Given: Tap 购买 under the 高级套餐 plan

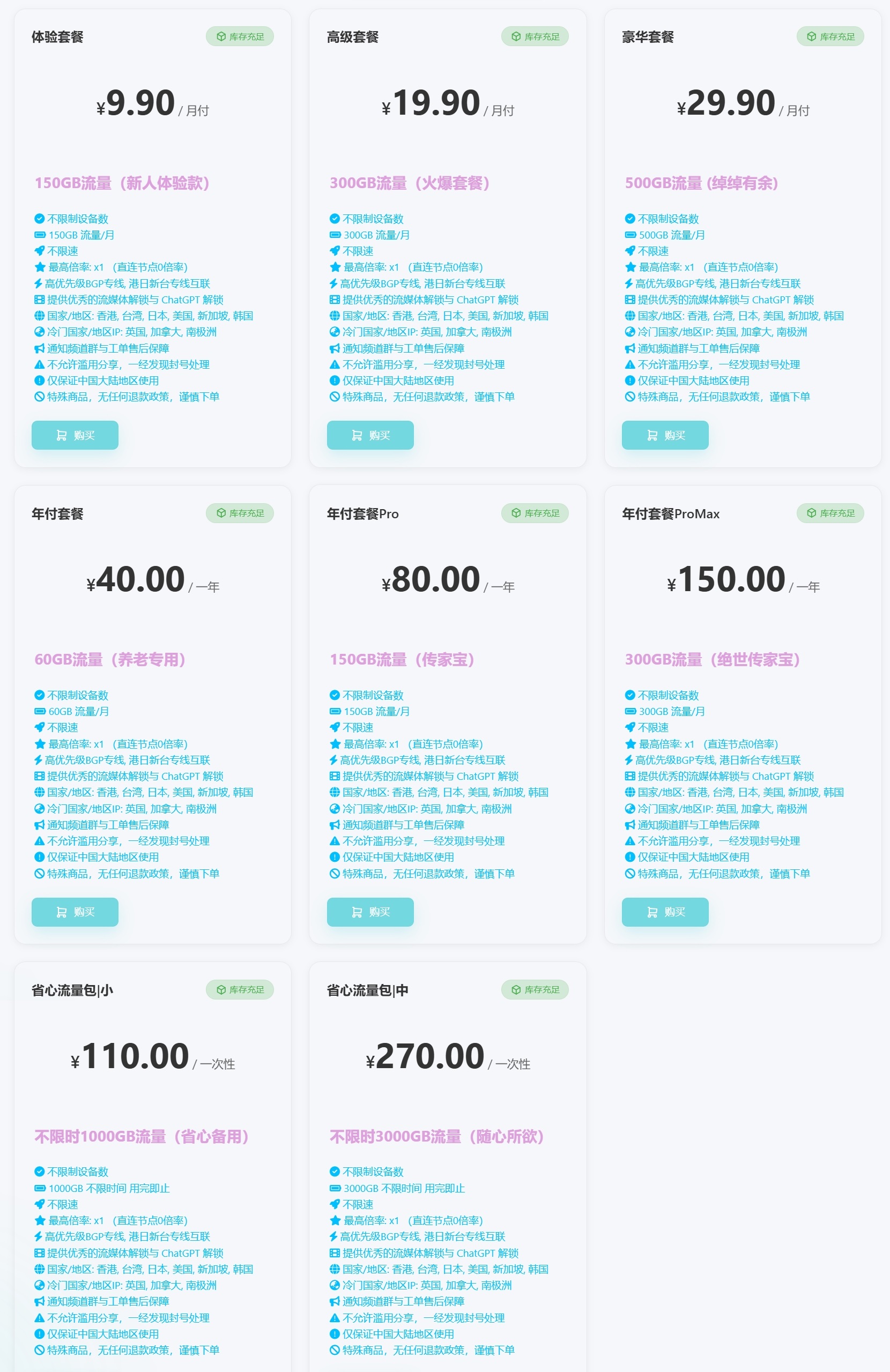Looking at the screenshot, I should [x=370, y=435].
